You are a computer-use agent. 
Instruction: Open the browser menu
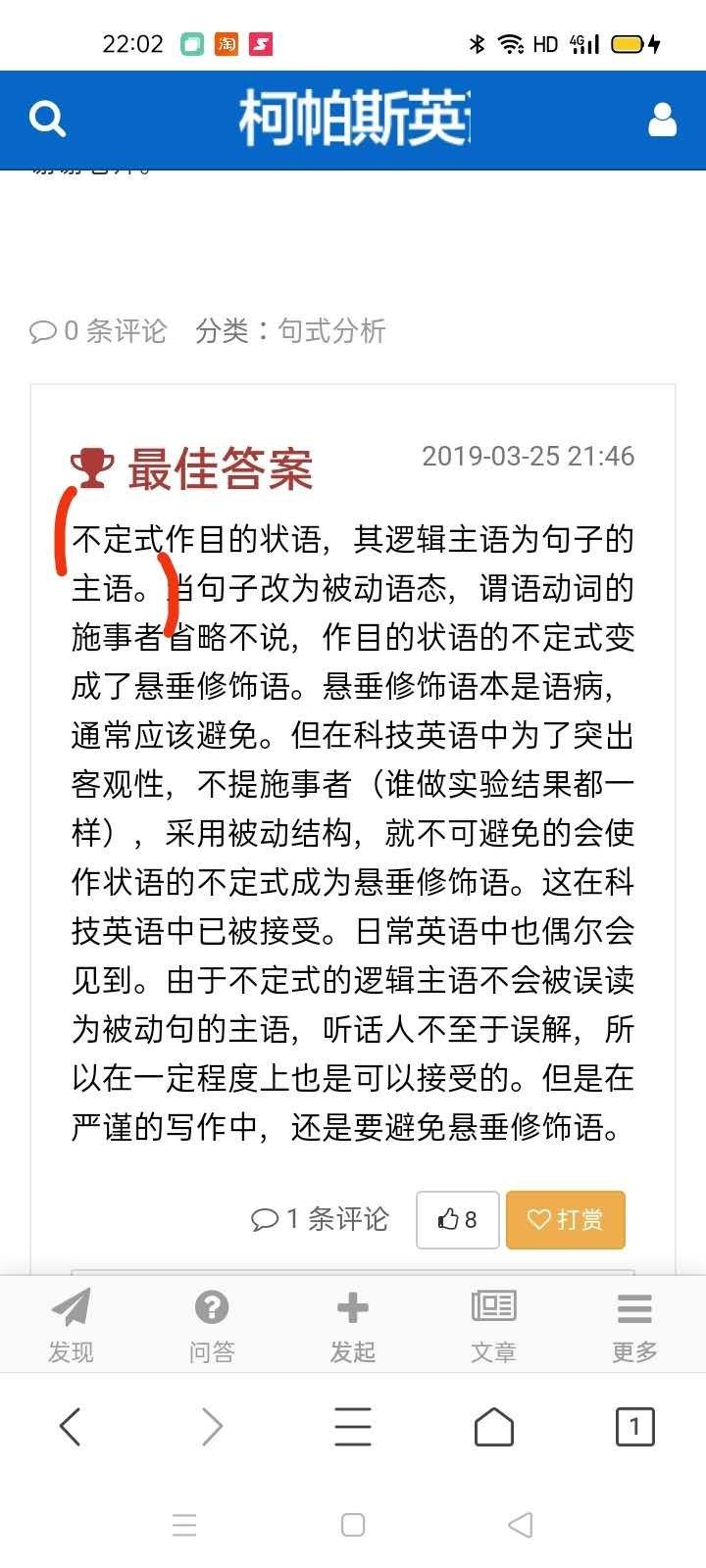pos(353,1427)
